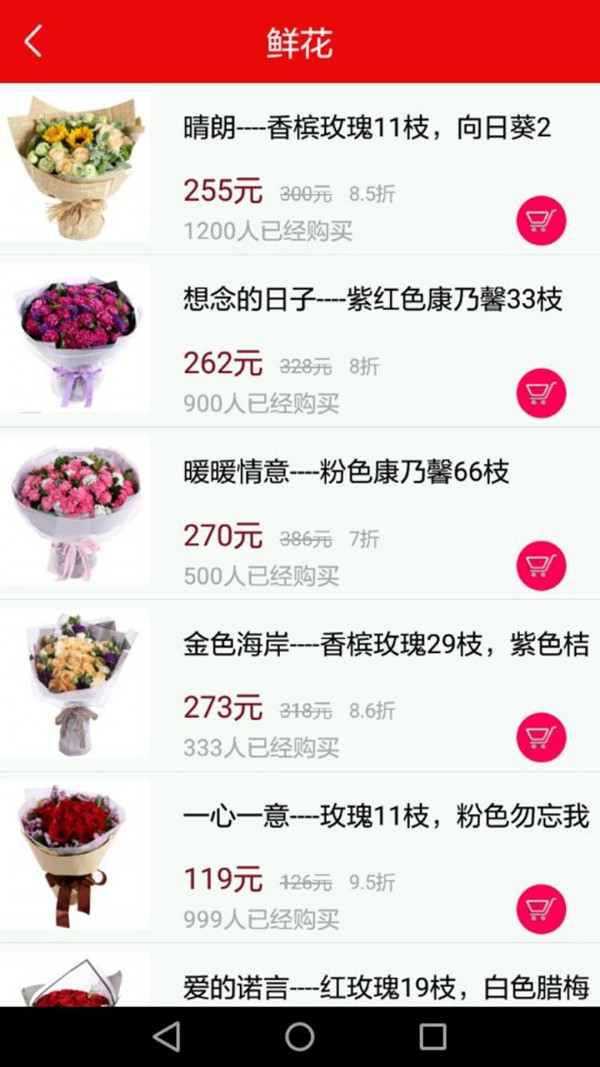Image resolution: width=600 pixels, height=1067 pixels.
Task: Tap the system home button
Action: (x=300, y=1037)
